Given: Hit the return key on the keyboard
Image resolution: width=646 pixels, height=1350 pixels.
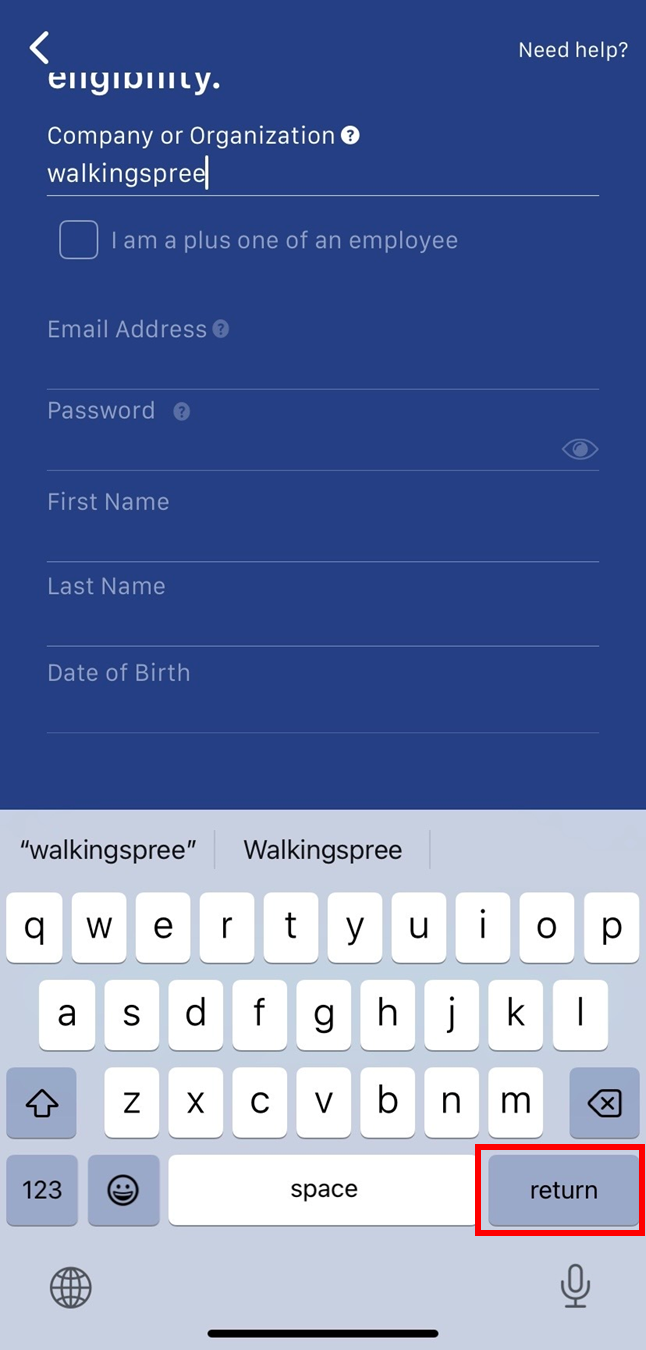Looking at the screenshot, I should (x=564, y=1190).
